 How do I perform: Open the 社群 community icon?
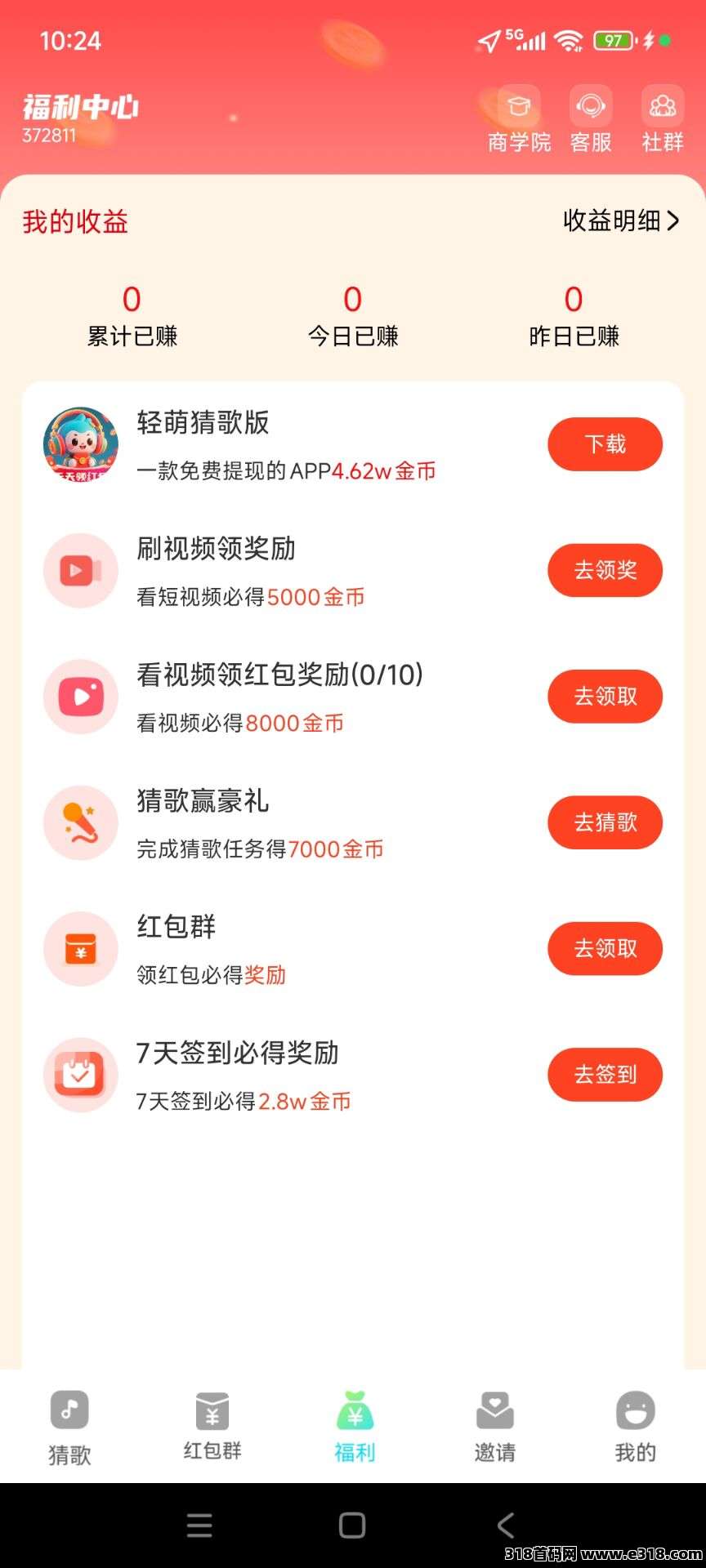(663, 120)
